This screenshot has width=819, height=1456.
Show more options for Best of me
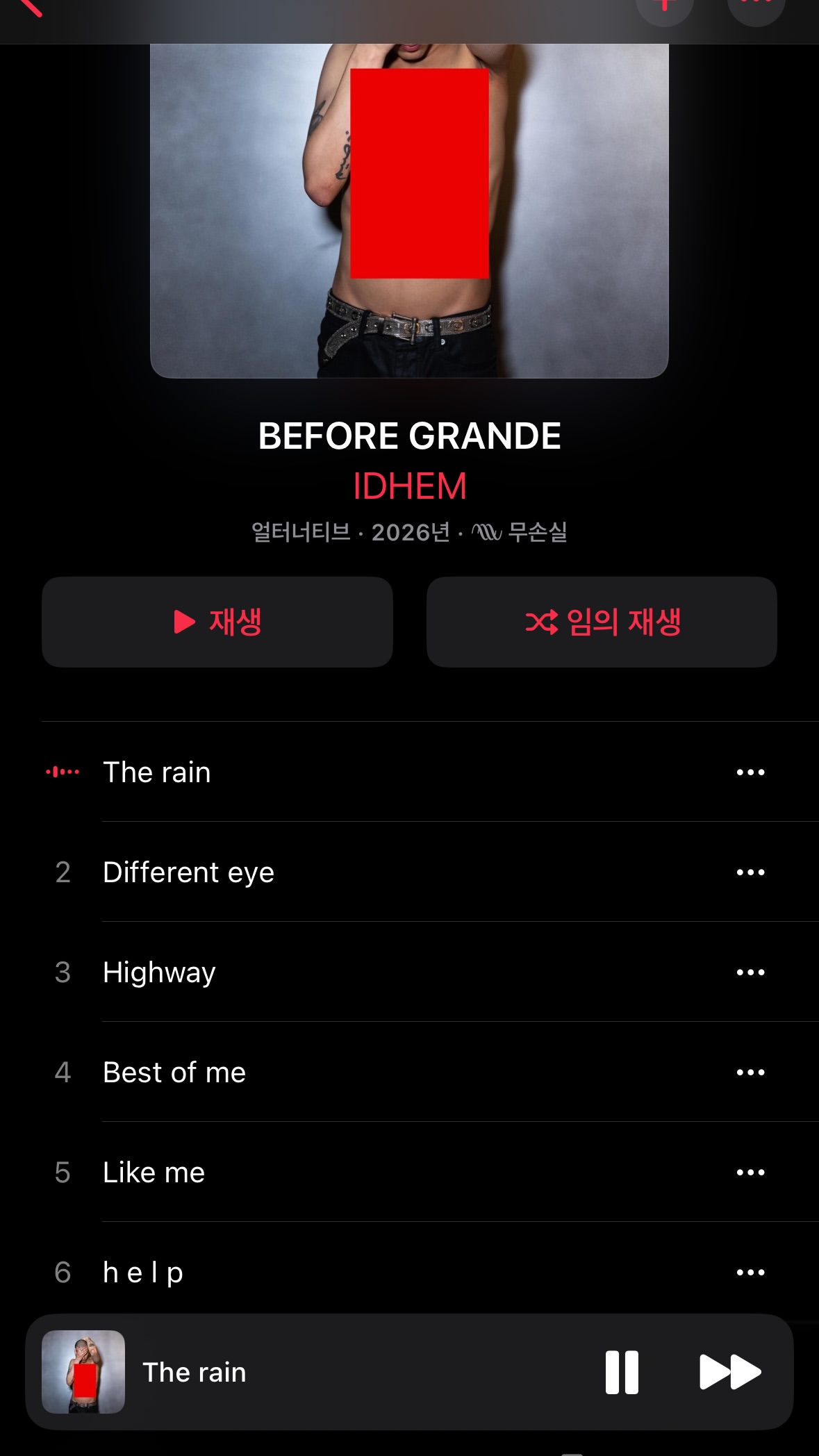tap(750, 1072)
